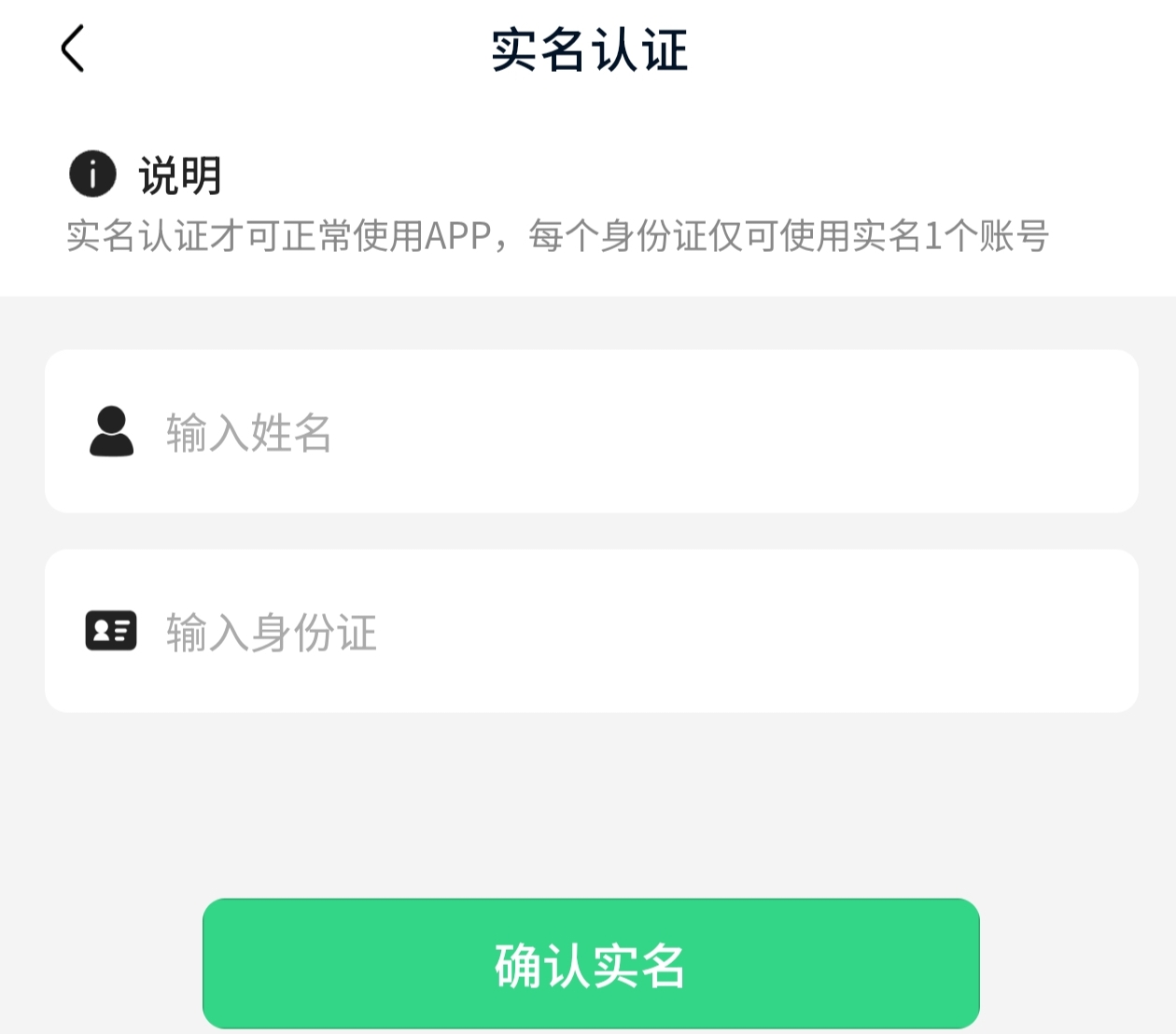Go back from the 实名认证 page
The height and width of the screenshot is (1034, 1176).
pyautogui.click(x=73, y=49)
